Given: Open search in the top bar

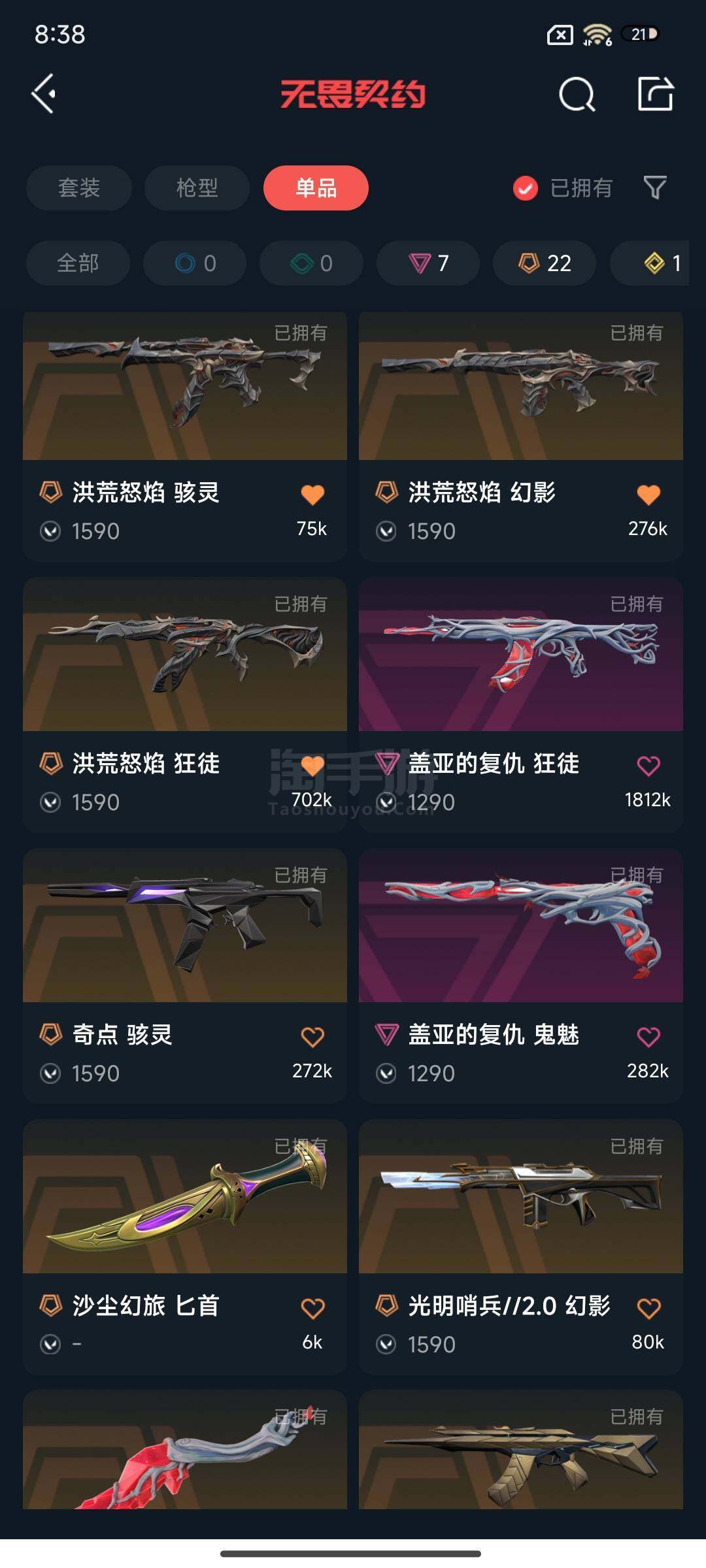Looking at the screenshot, I should 577,95.
